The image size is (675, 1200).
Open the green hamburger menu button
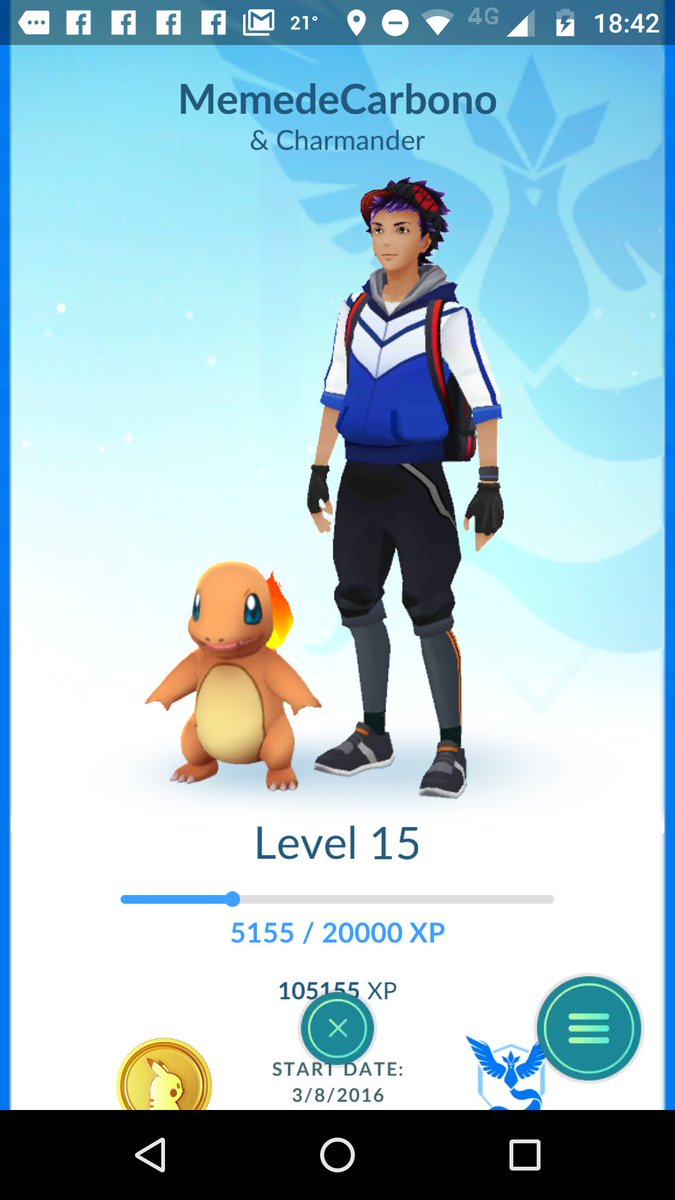click(x=589, y=1027)
